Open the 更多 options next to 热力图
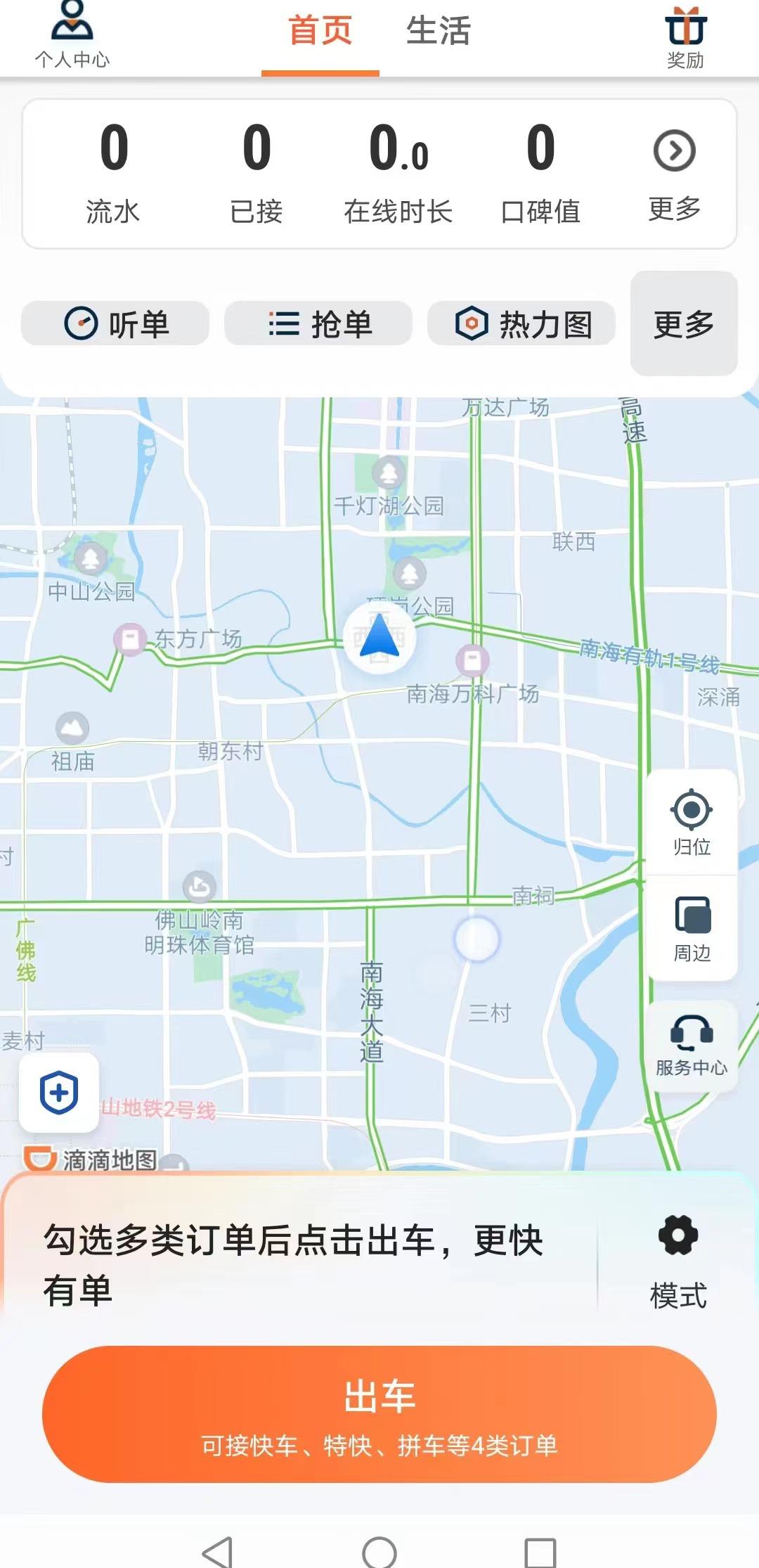This screenshot has width=759, height=1568. tap(684, 323)
